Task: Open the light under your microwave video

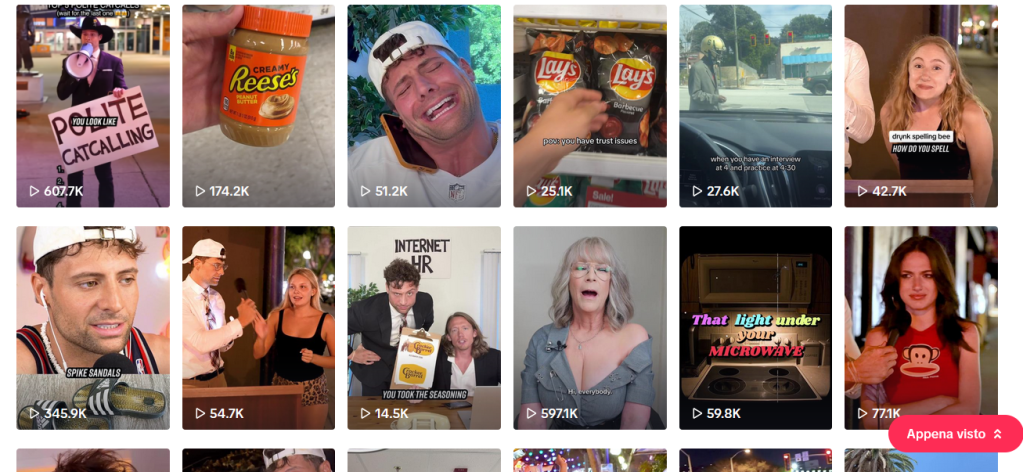Action: (755, 327)
